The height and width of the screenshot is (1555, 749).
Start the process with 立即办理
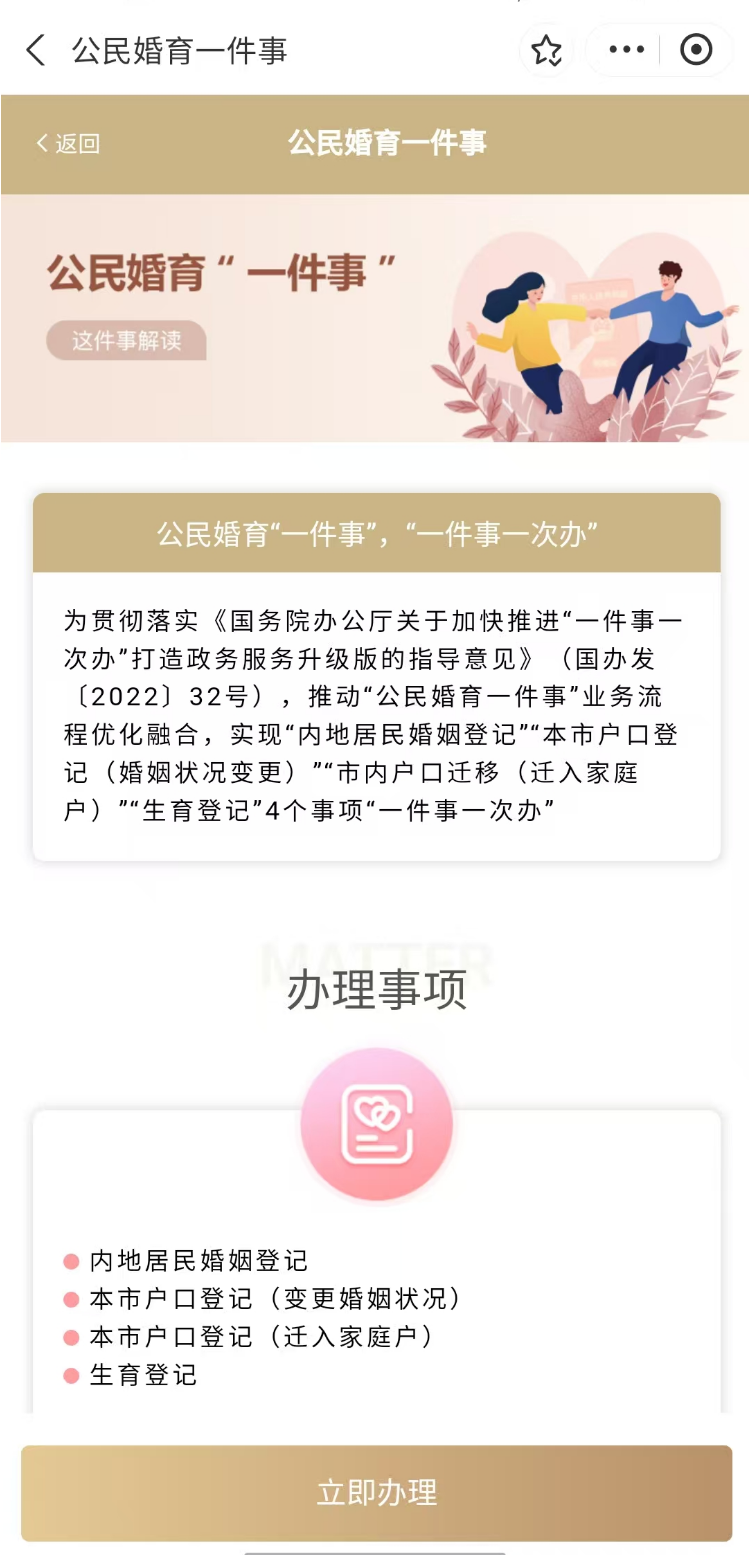tap(376, 1492)
